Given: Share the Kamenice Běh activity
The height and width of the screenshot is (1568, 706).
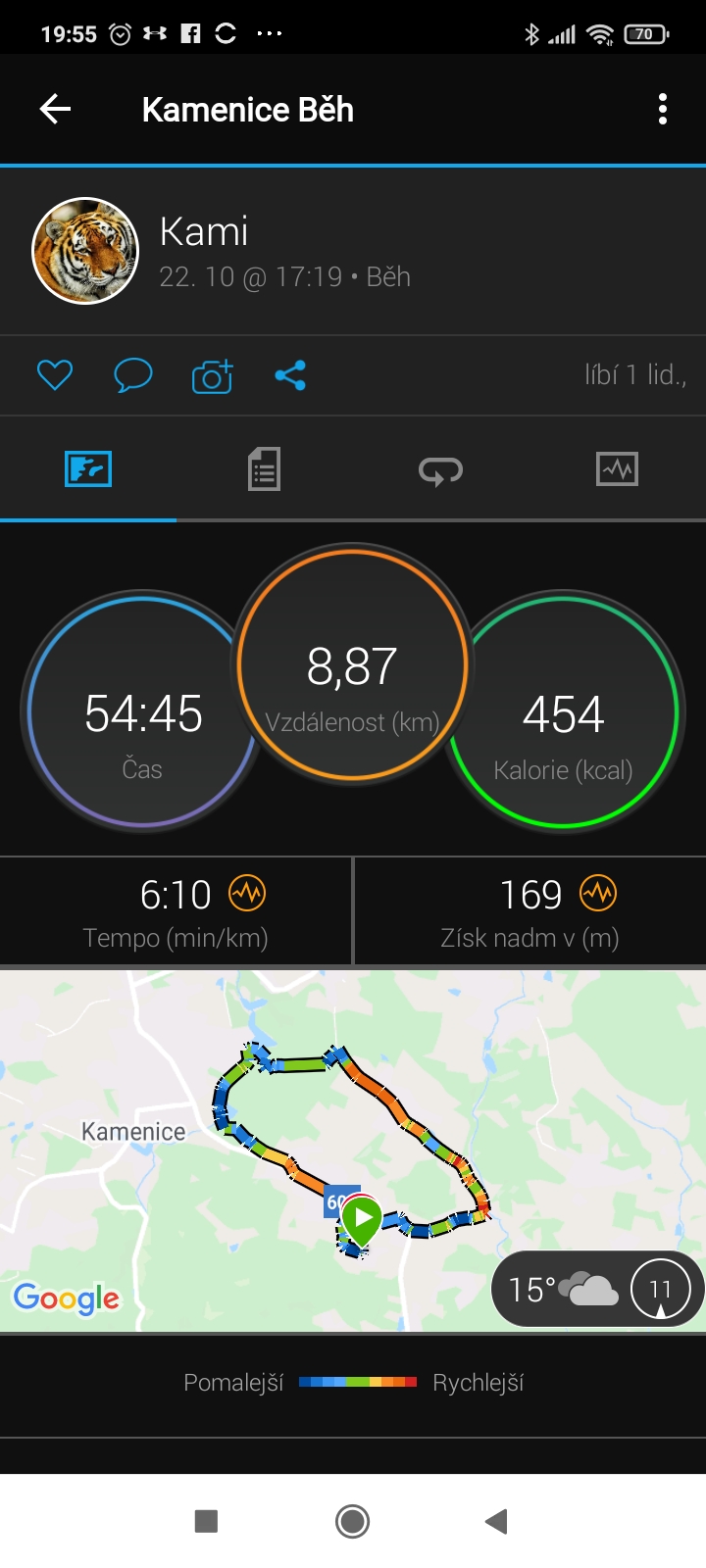Looking at the screenshot, I should [x=290, y=375].
